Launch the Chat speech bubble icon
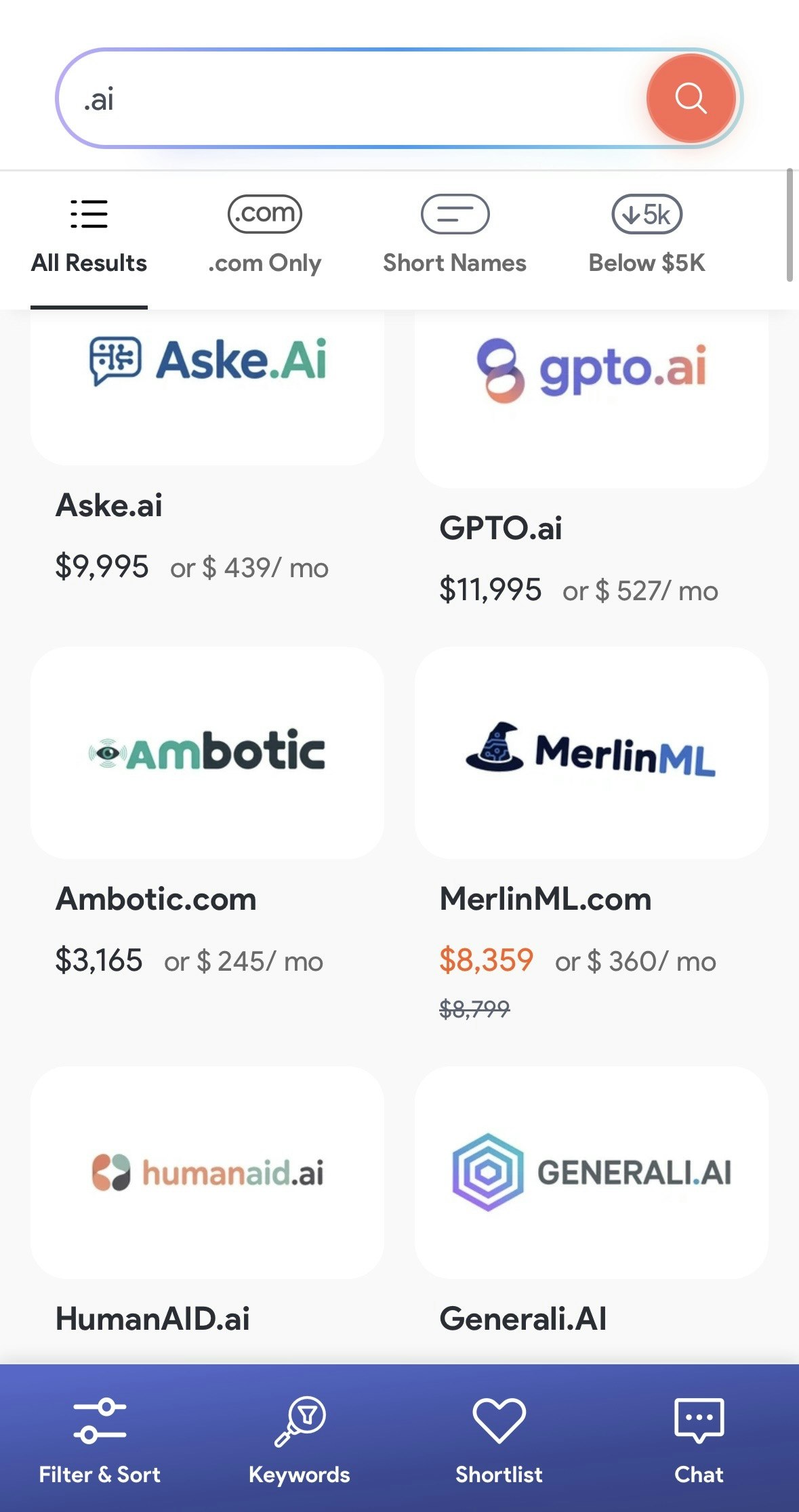Screen dimensions: 799x1512 pyautogui.click(x=699, y=1423)
